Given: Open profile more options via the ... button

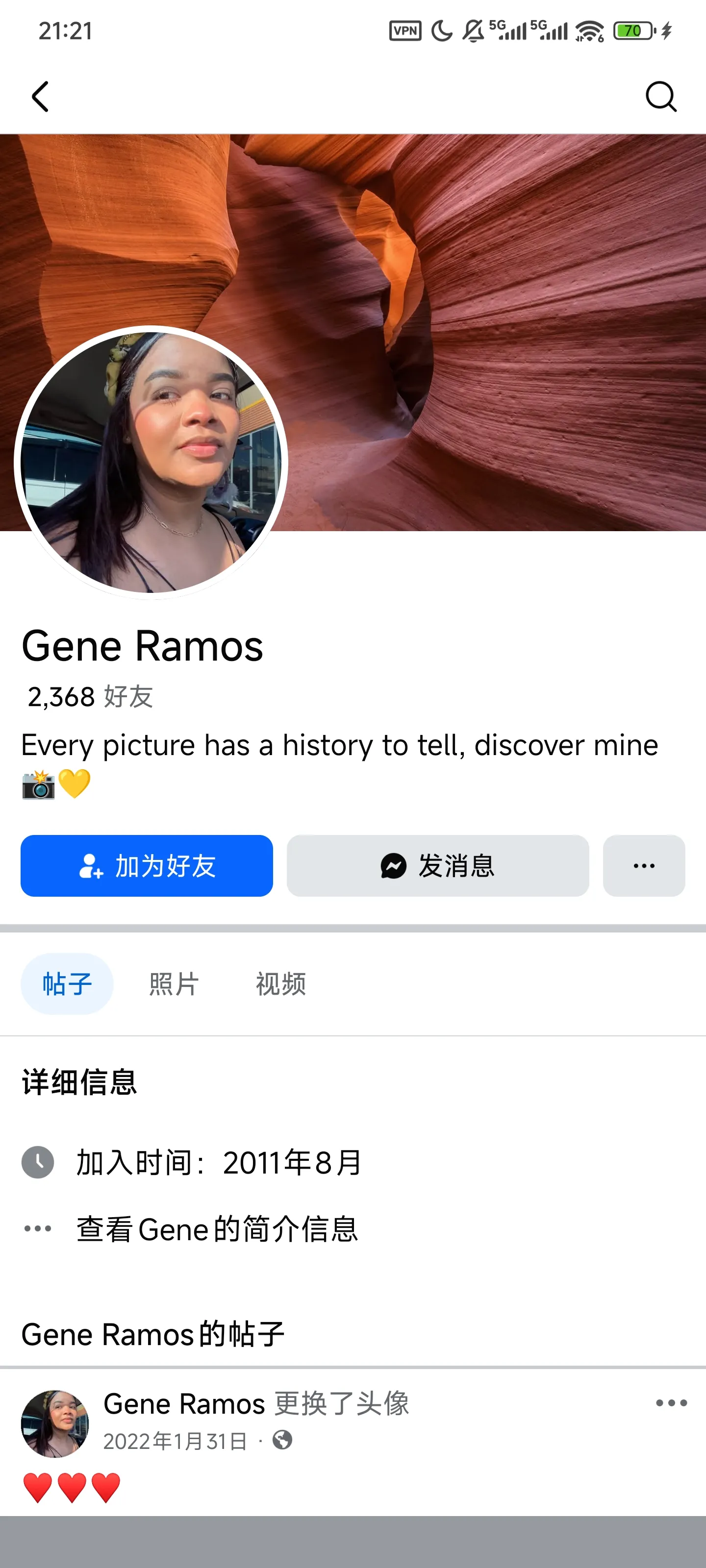Looking at the screenshot, I should (x=644, y=865).
